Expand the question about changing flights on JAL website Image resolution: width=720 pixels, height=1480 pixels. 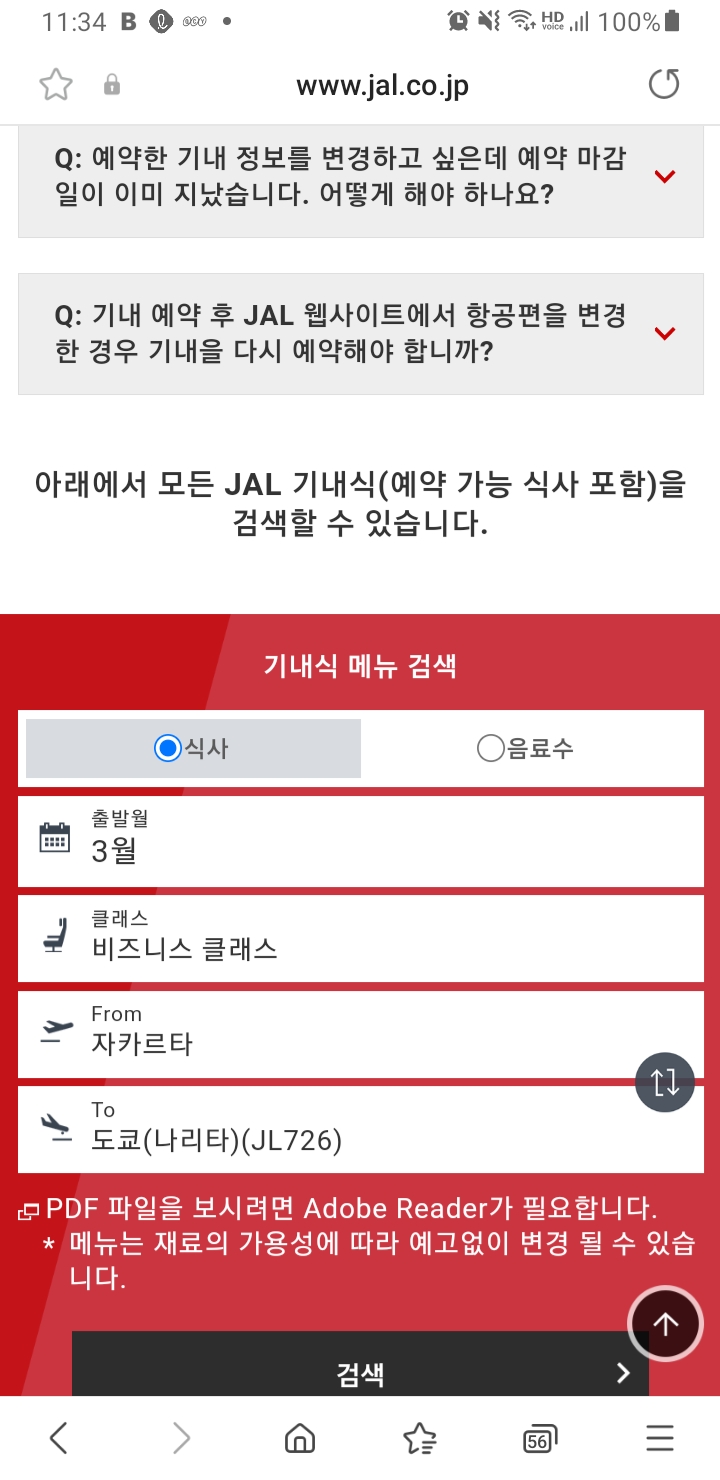(361, 334)
